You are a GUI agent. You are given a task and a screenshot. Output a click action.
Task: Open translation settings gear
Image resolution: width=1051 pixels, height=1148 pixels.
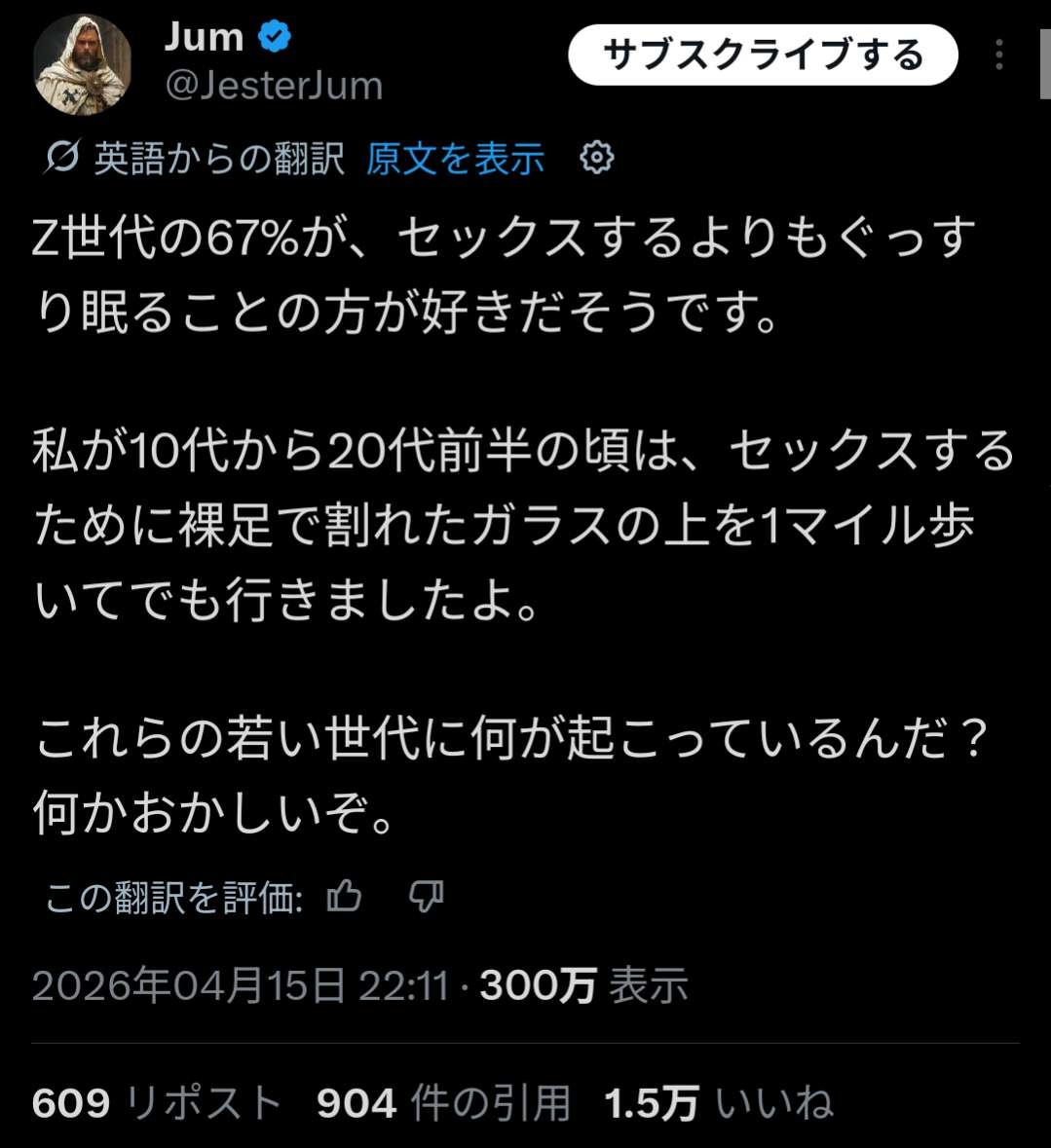click(x=596, y=158)
